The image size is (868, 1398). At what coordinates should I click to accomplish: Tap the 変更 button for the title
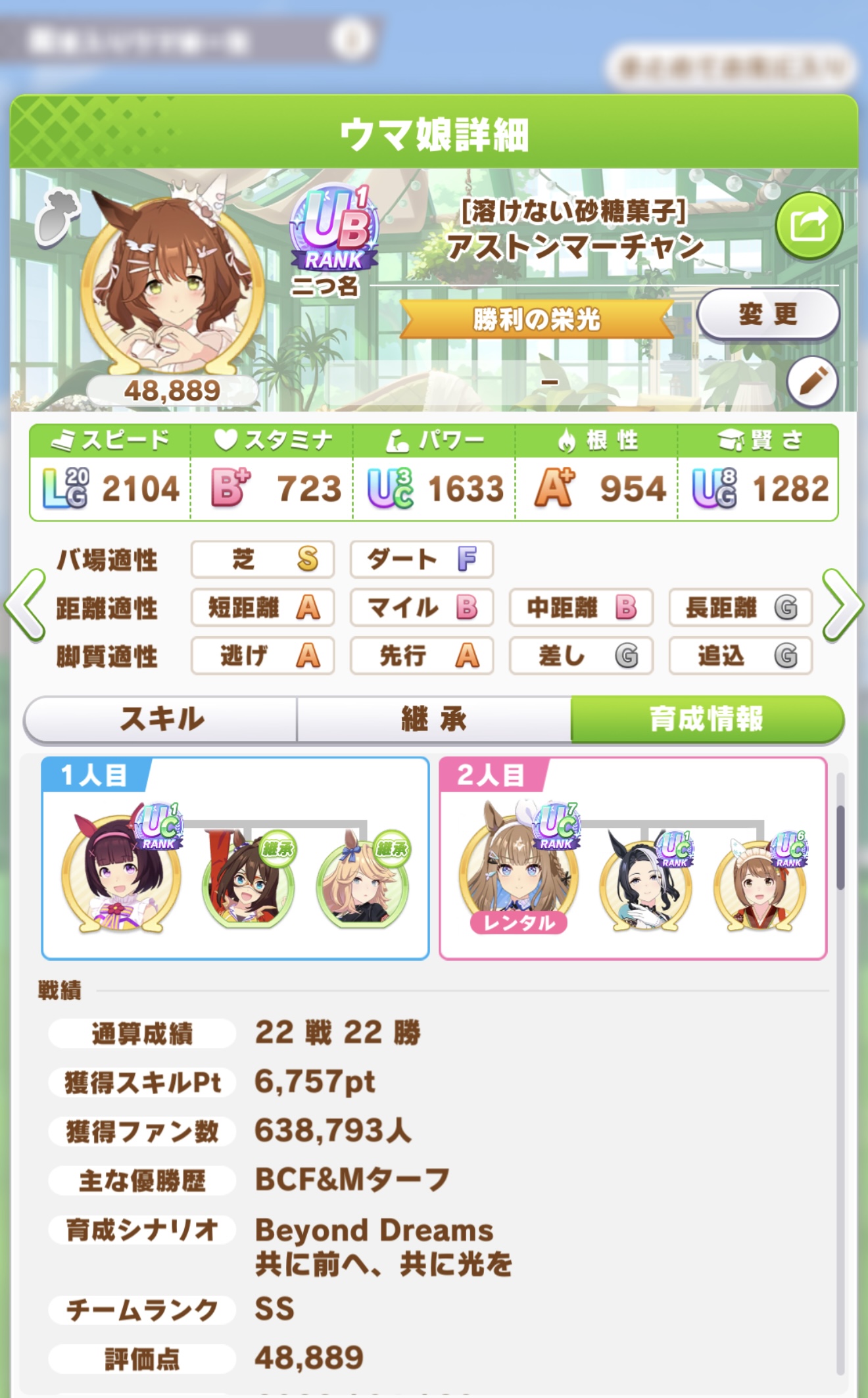pyautogui.click(x=767, y=314)
